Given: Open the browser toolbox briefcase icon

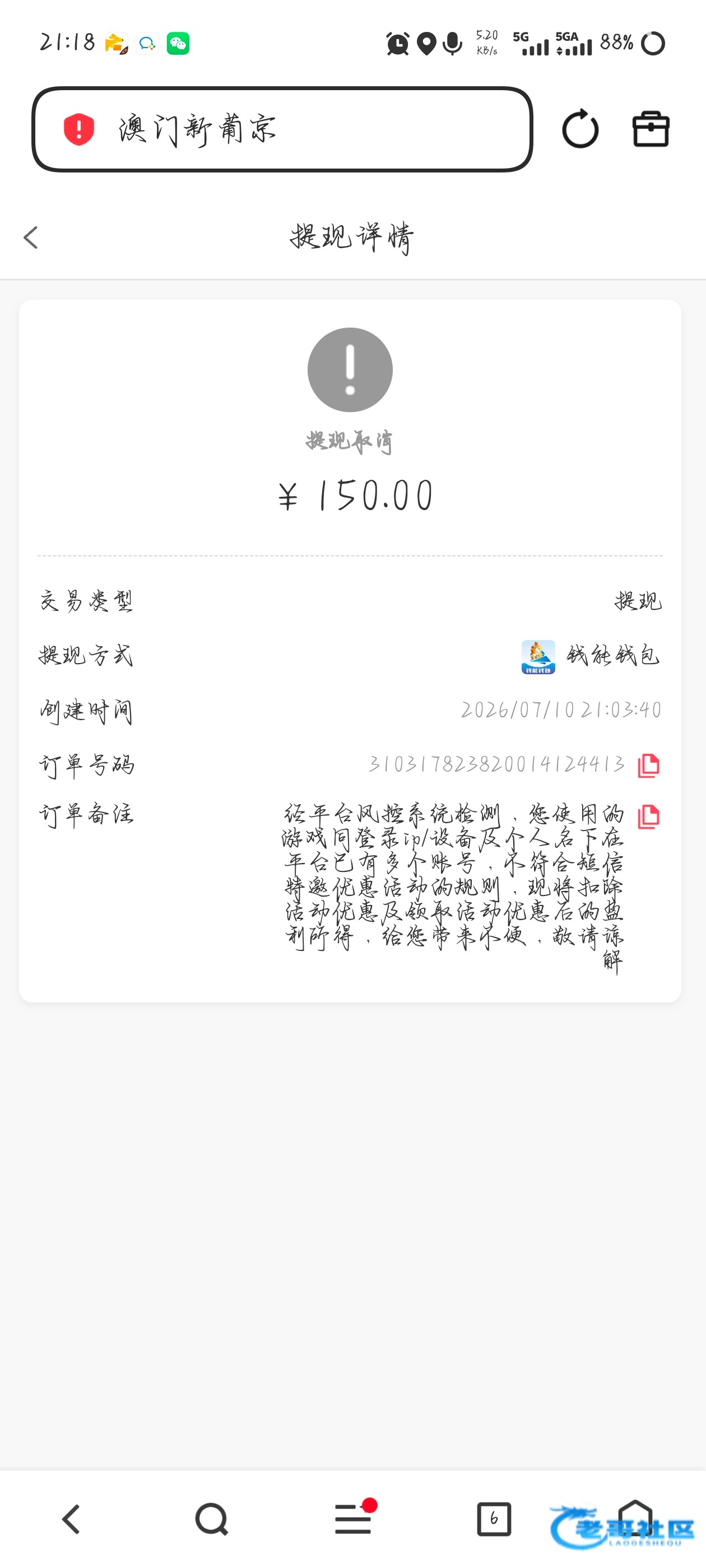Looking at the screenshot, I should point(651,128).
